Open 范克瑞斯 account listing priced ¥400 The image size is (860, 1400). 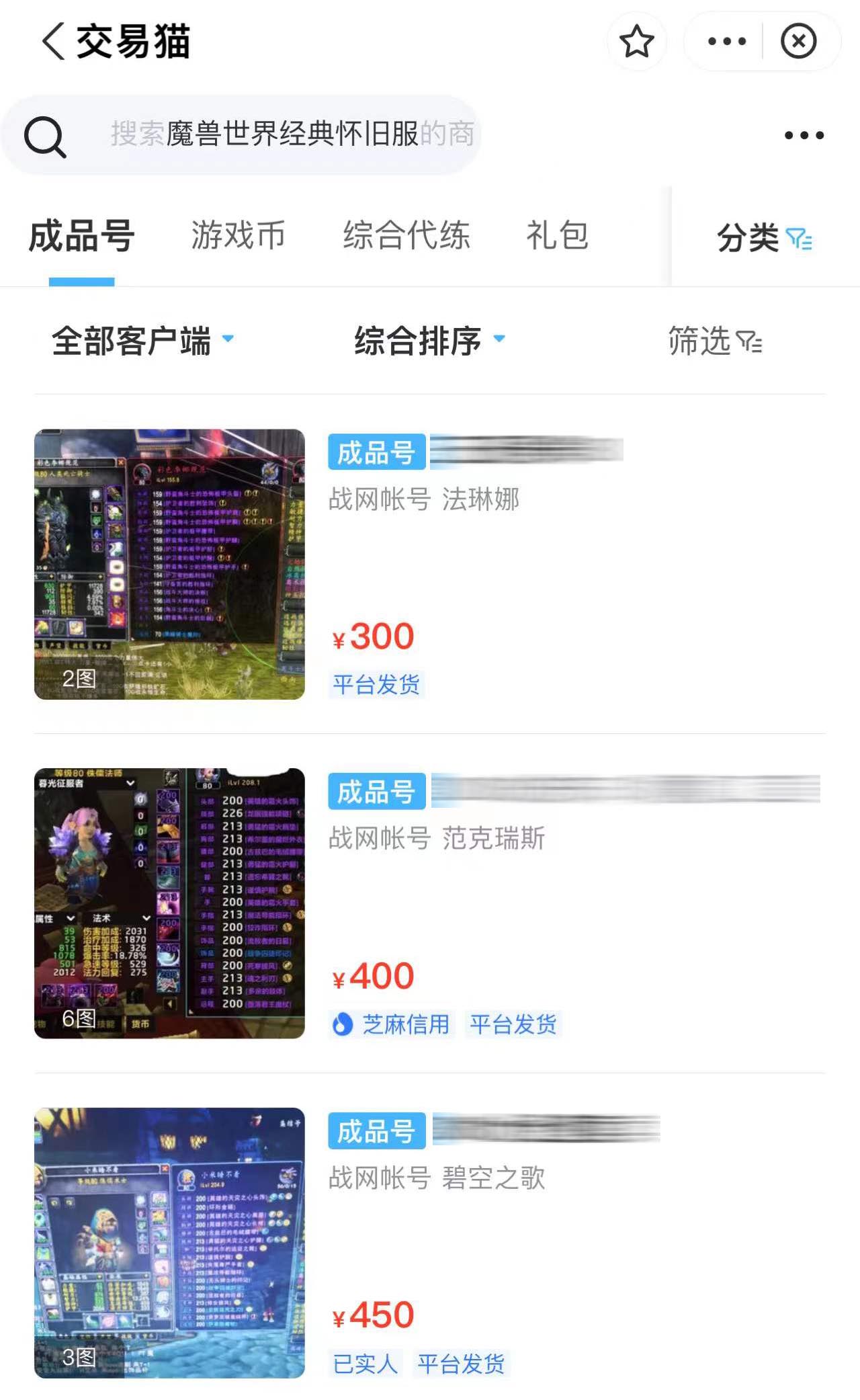click(x=430, y=903)
